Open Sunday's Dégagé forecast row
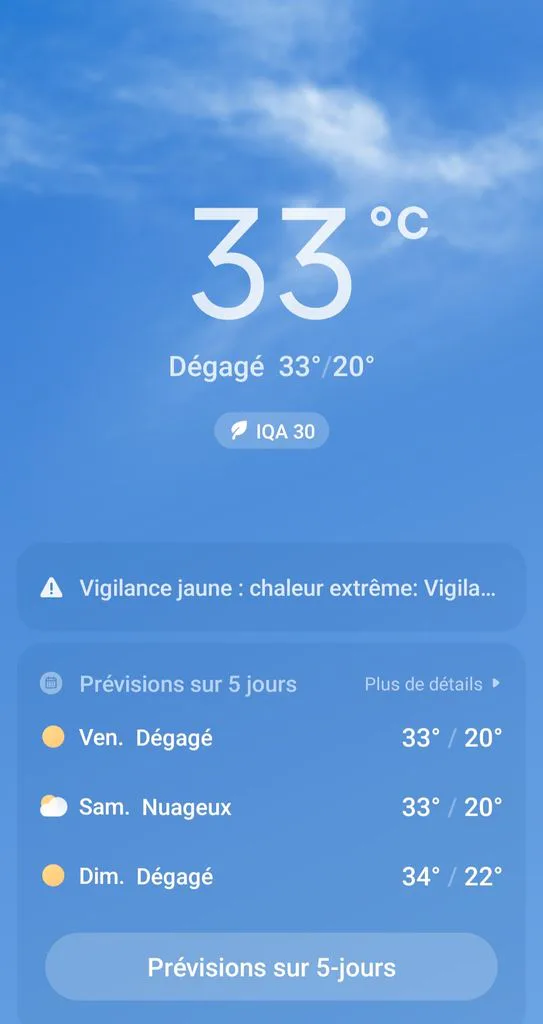This screenshot has width=543, height=1024. coord(271,876)
